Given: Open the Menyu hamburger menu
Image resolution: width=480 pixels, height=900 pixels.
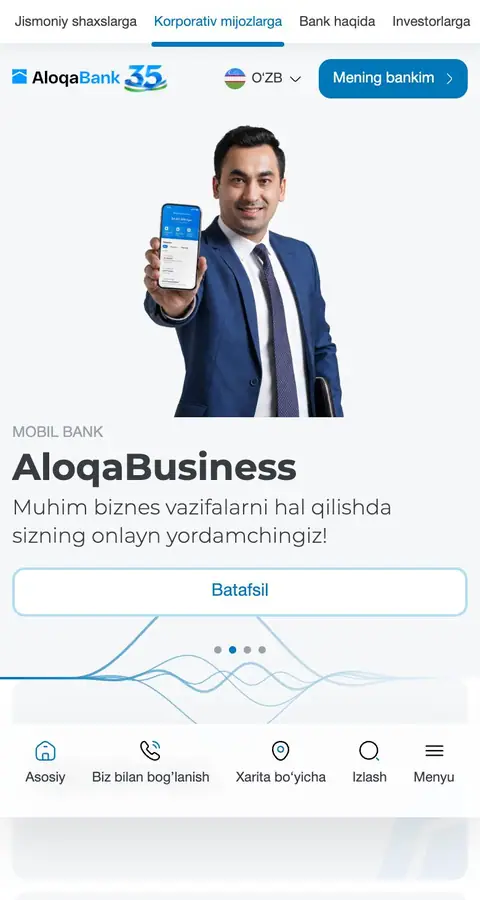Looking at the screenshot, I should tap(434, 762).
